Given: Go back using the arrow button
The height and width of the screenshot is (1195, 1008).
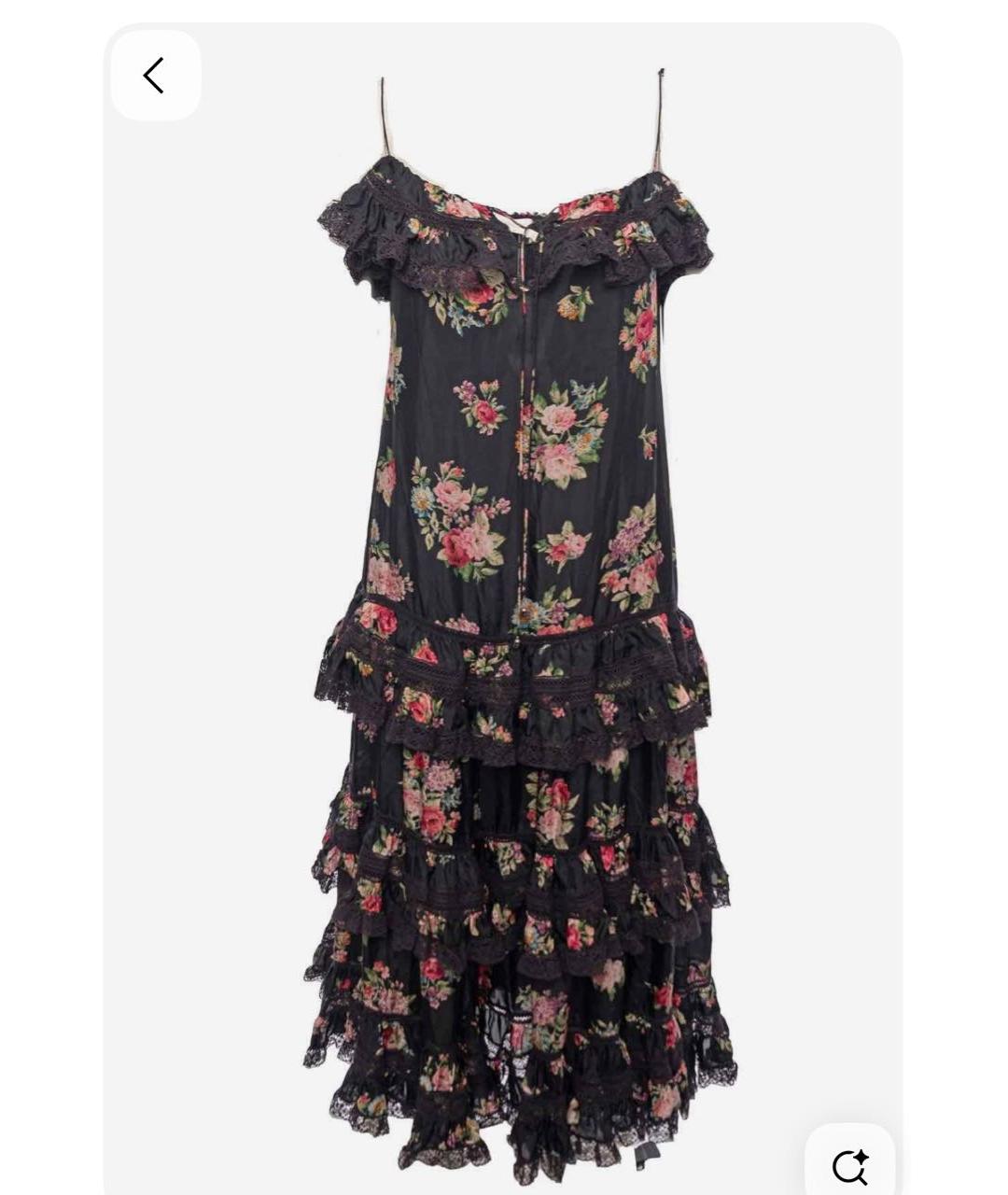Looking at the screenshot, I should pyautogui.click(x=155, y=76).
